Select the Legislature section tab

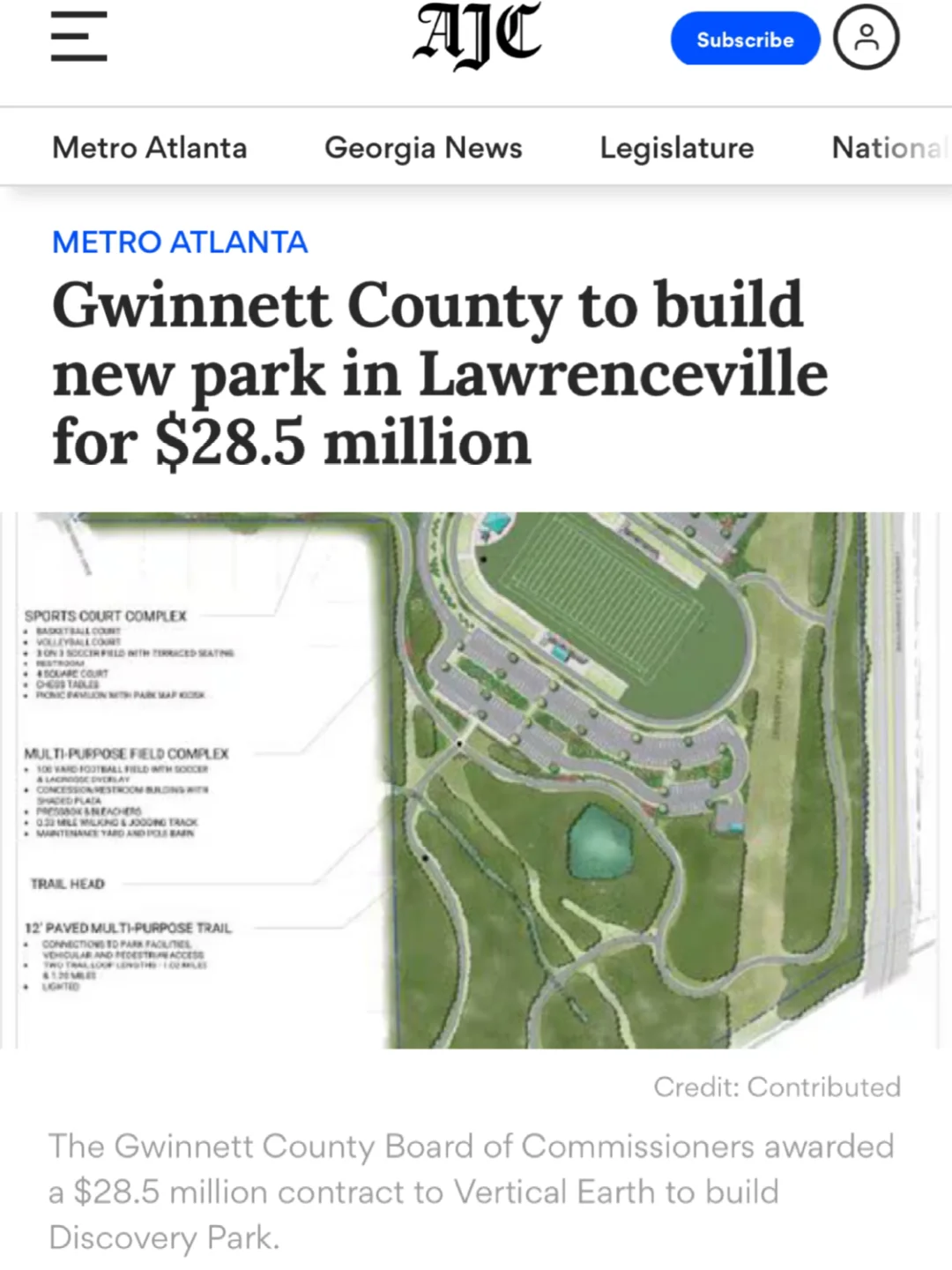point(676,147)
